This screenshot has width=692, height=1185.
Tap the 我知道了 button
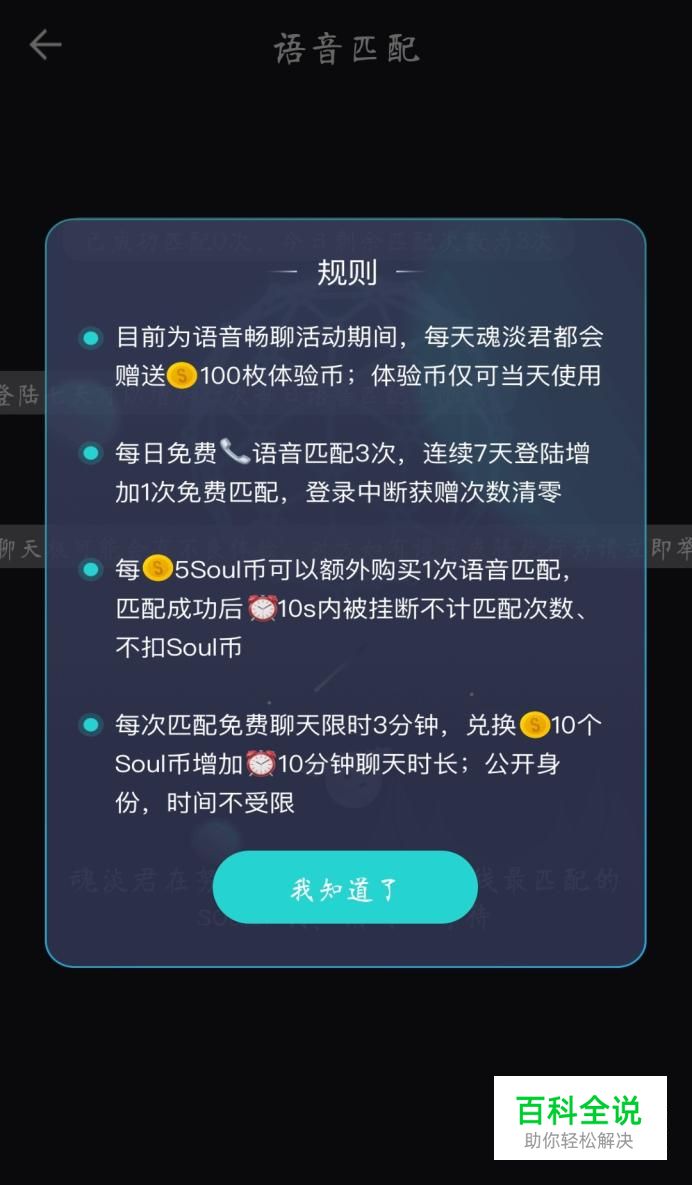pos(345,887)
